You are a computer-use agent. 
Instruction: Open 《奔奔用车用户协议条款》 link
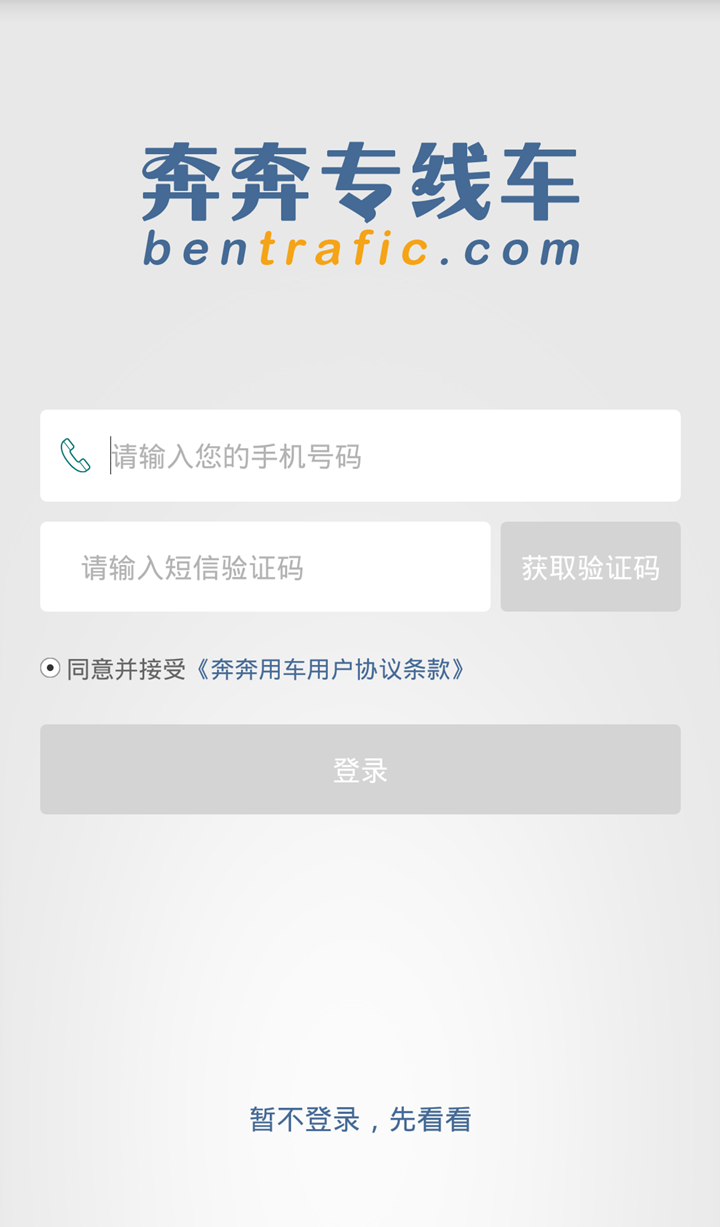point(328,669)
